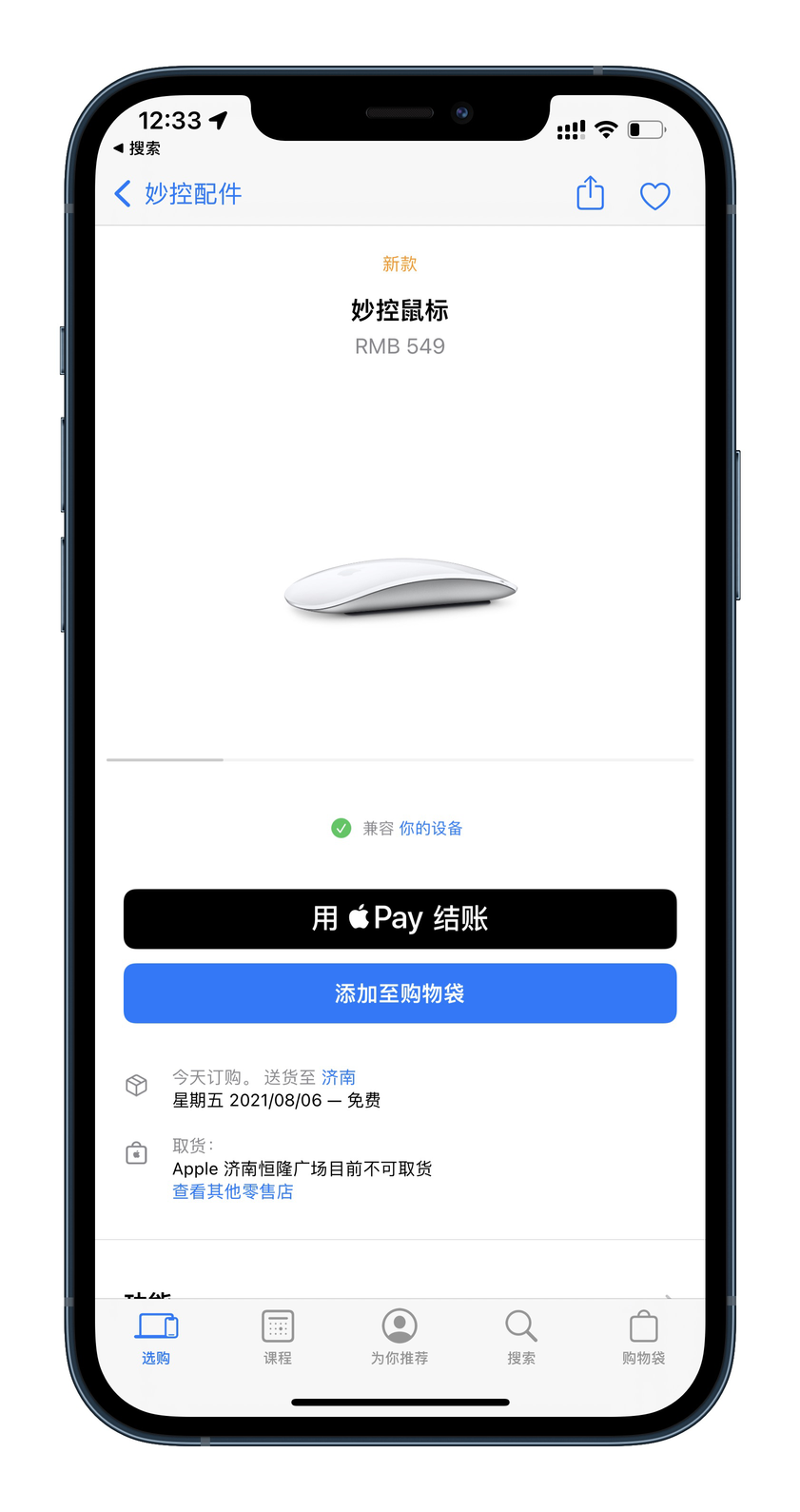Tap 添加至购物袋 button

[400, 993]
